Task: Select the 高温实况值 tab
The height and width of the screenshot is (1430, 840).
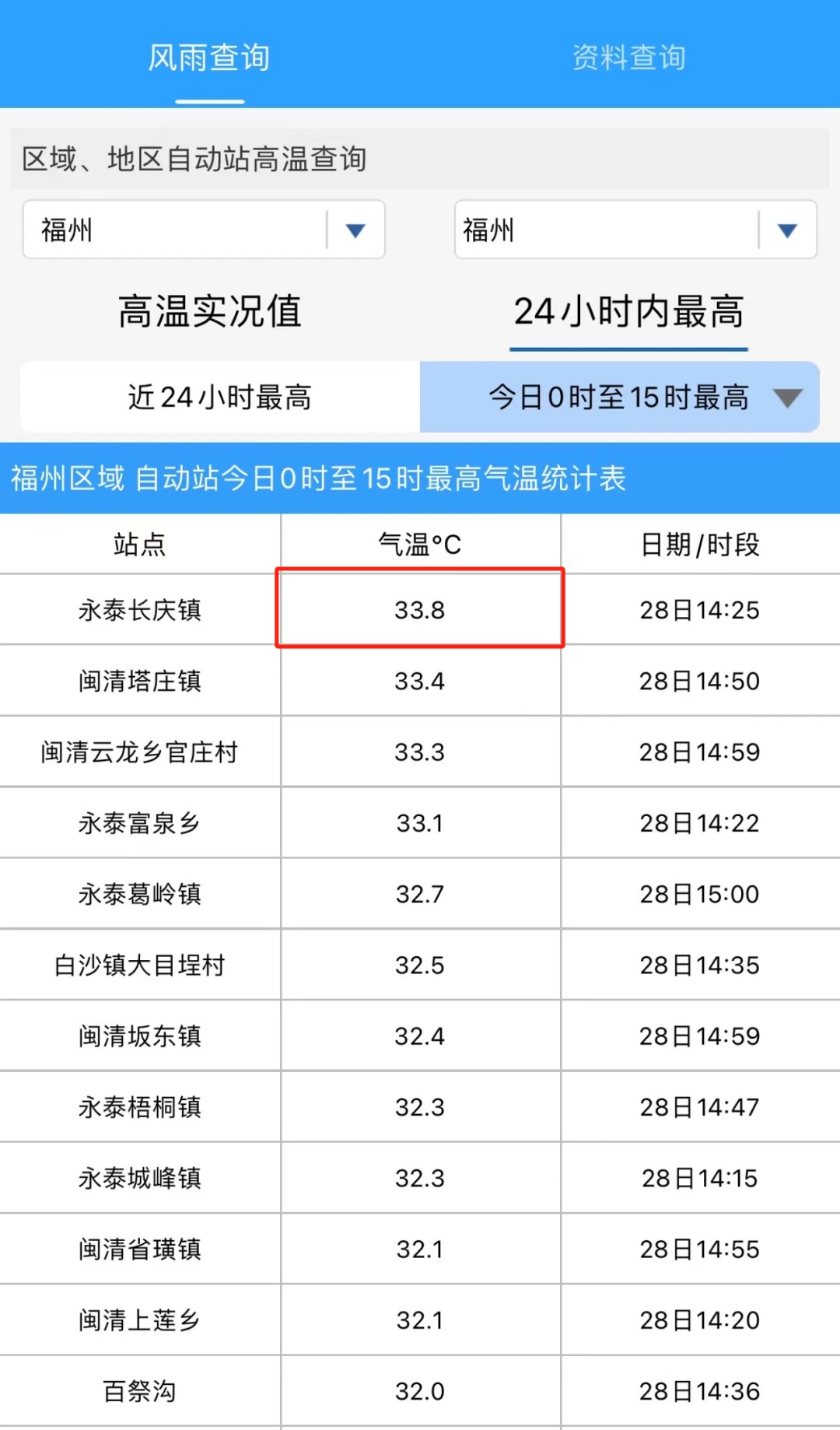Action: (x=210, y=312)
